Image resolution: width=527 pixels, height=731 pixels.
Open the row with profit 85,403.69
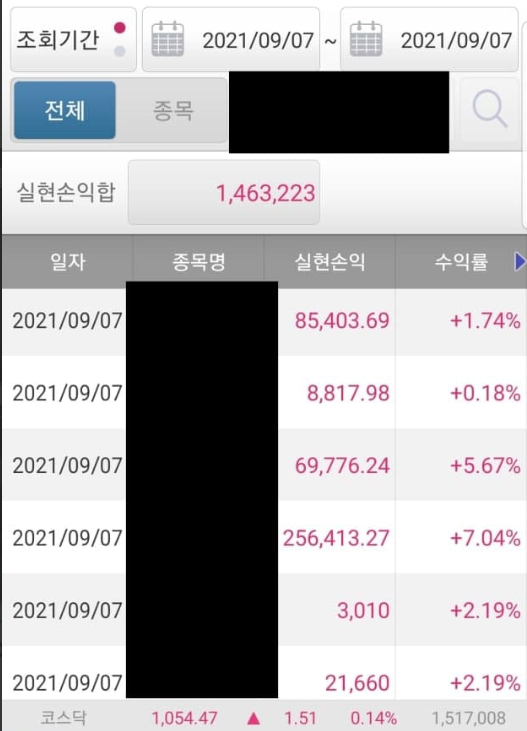click(x=264, y=321)
